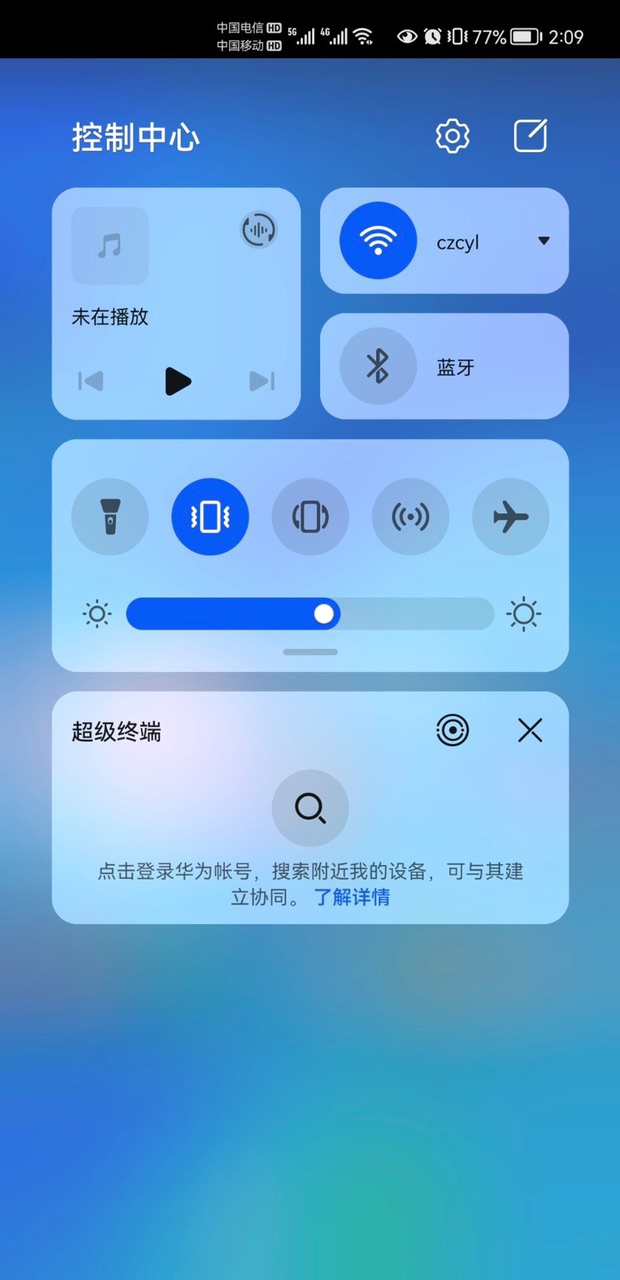Turn off the Wi-Fi toggle

tap(378, 240)
